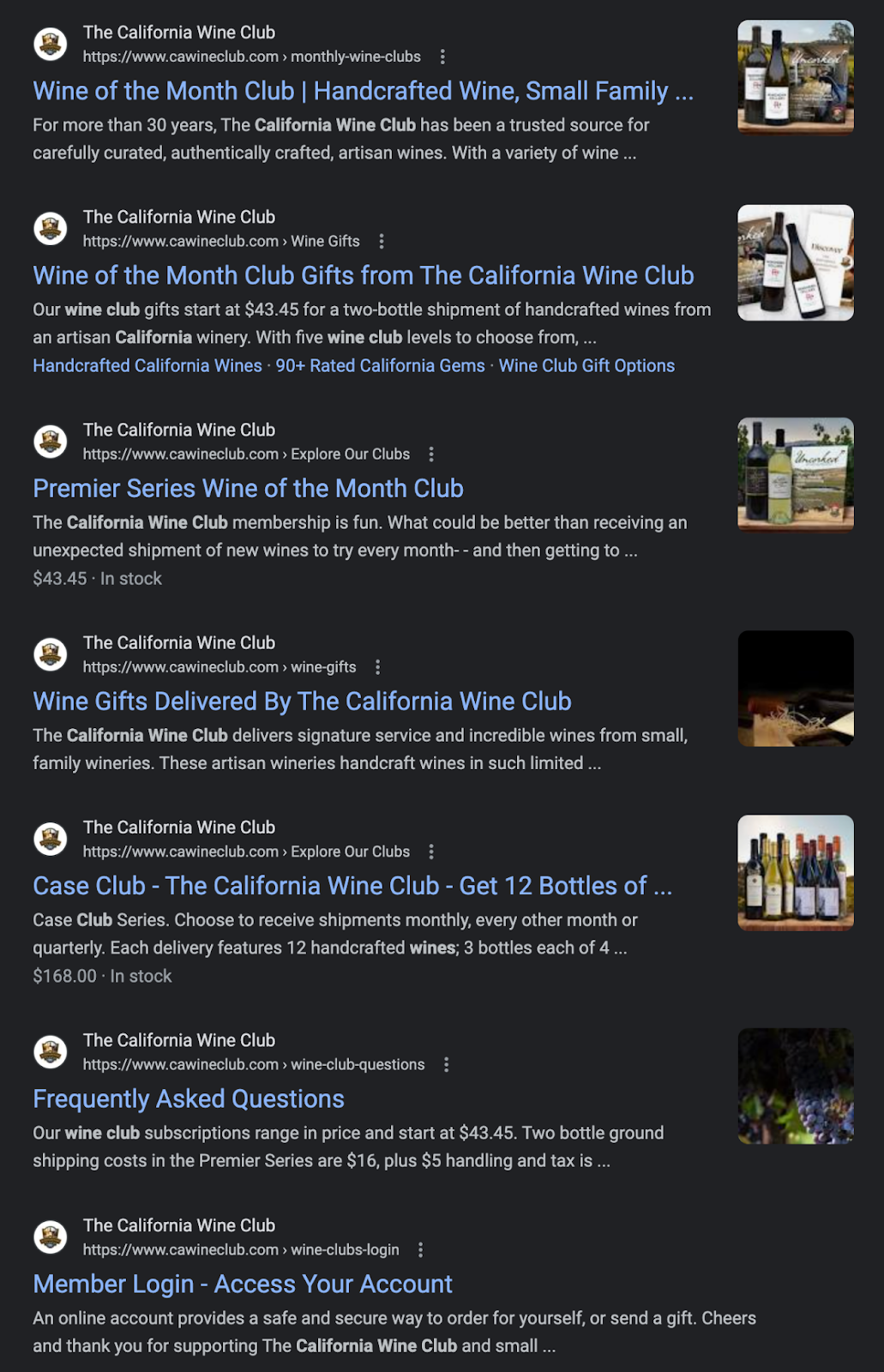Open the three-dot menu beside monthly-wine-clubs URL
Screen dimensions: 884x1372
pyautogui.click(x=442, y=57)
